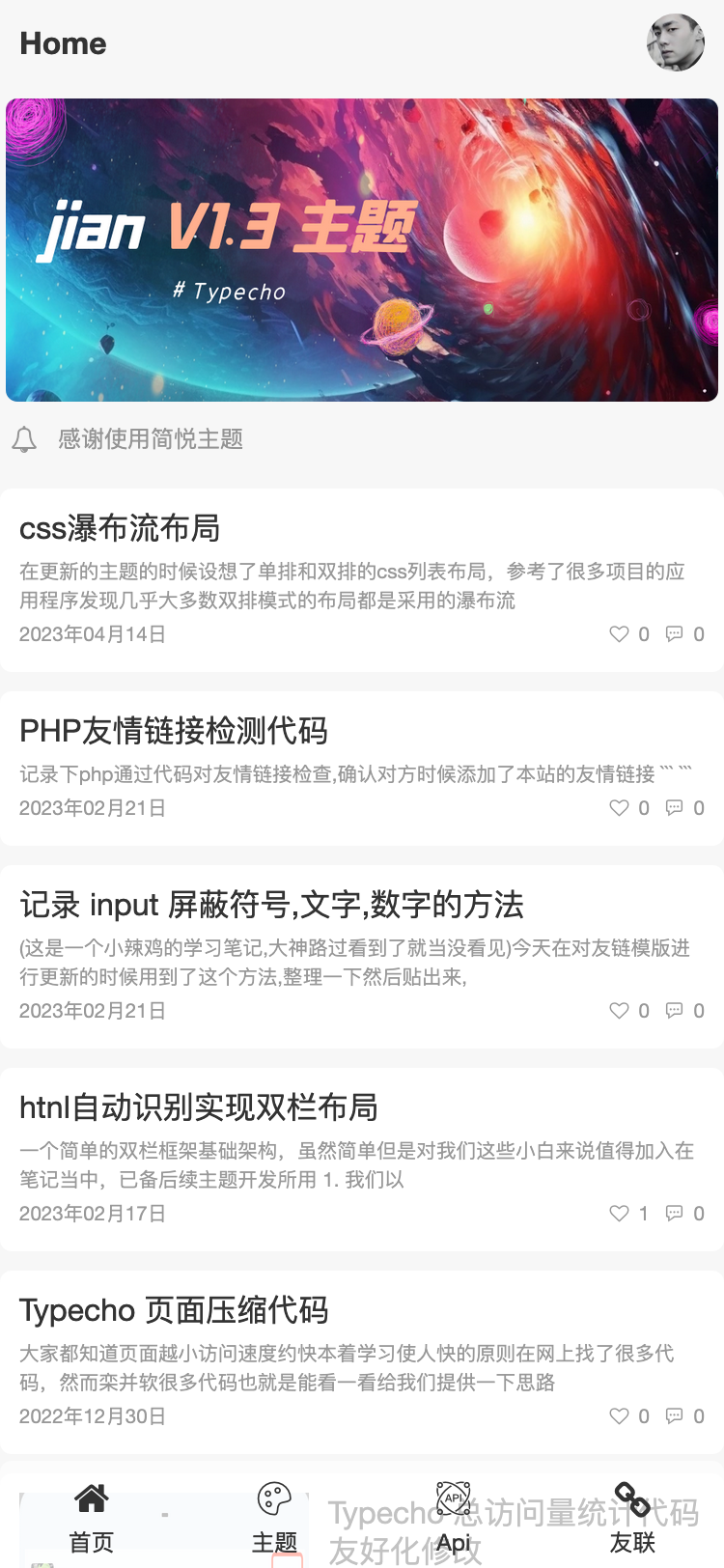Open comments icon on PHP友情链接检测代码 post
This screenshot has width=724, height=1568.
click(675, 808)
